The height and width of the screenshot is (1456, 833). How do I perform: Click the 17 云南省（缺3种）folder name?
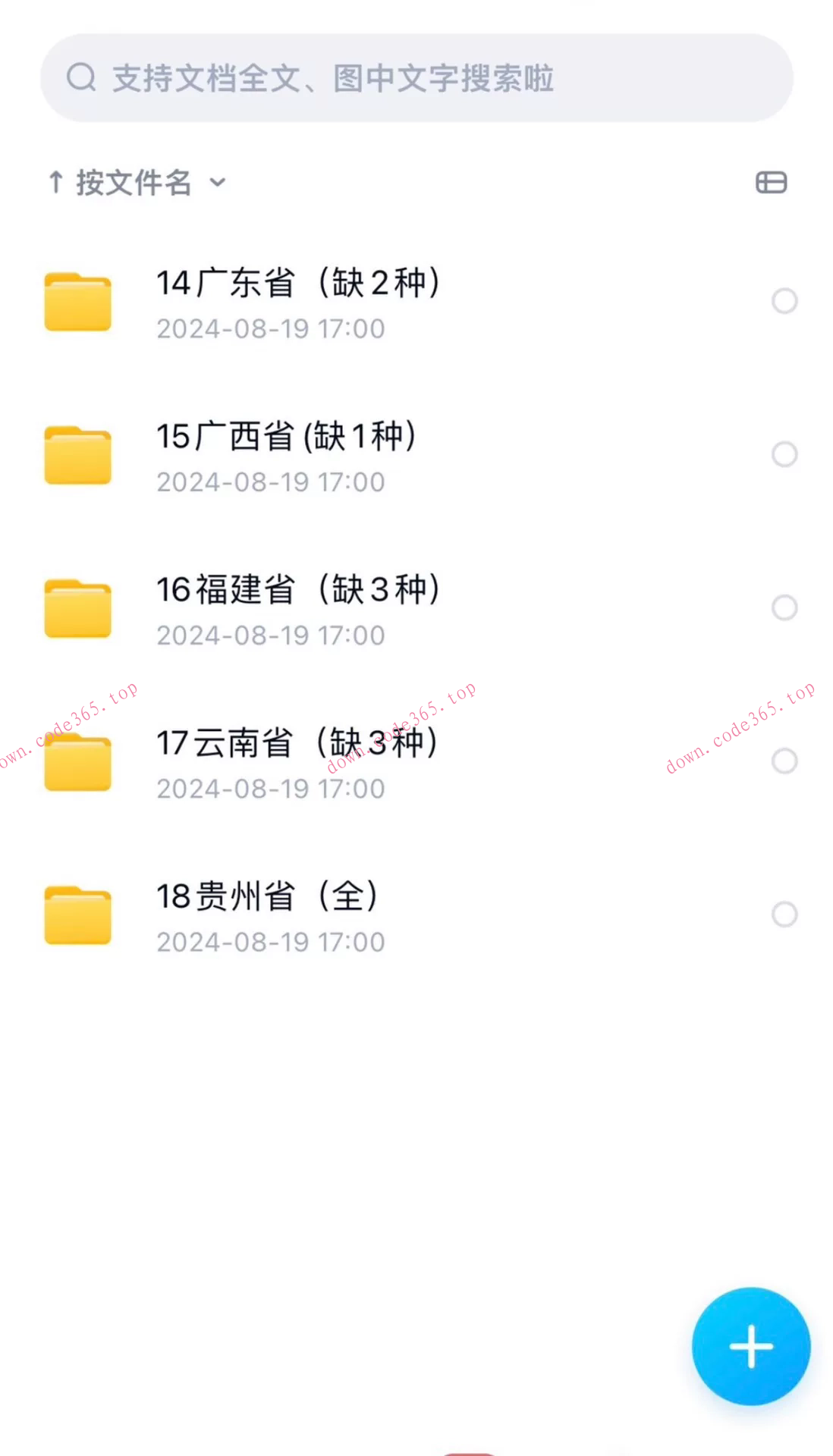296,744
